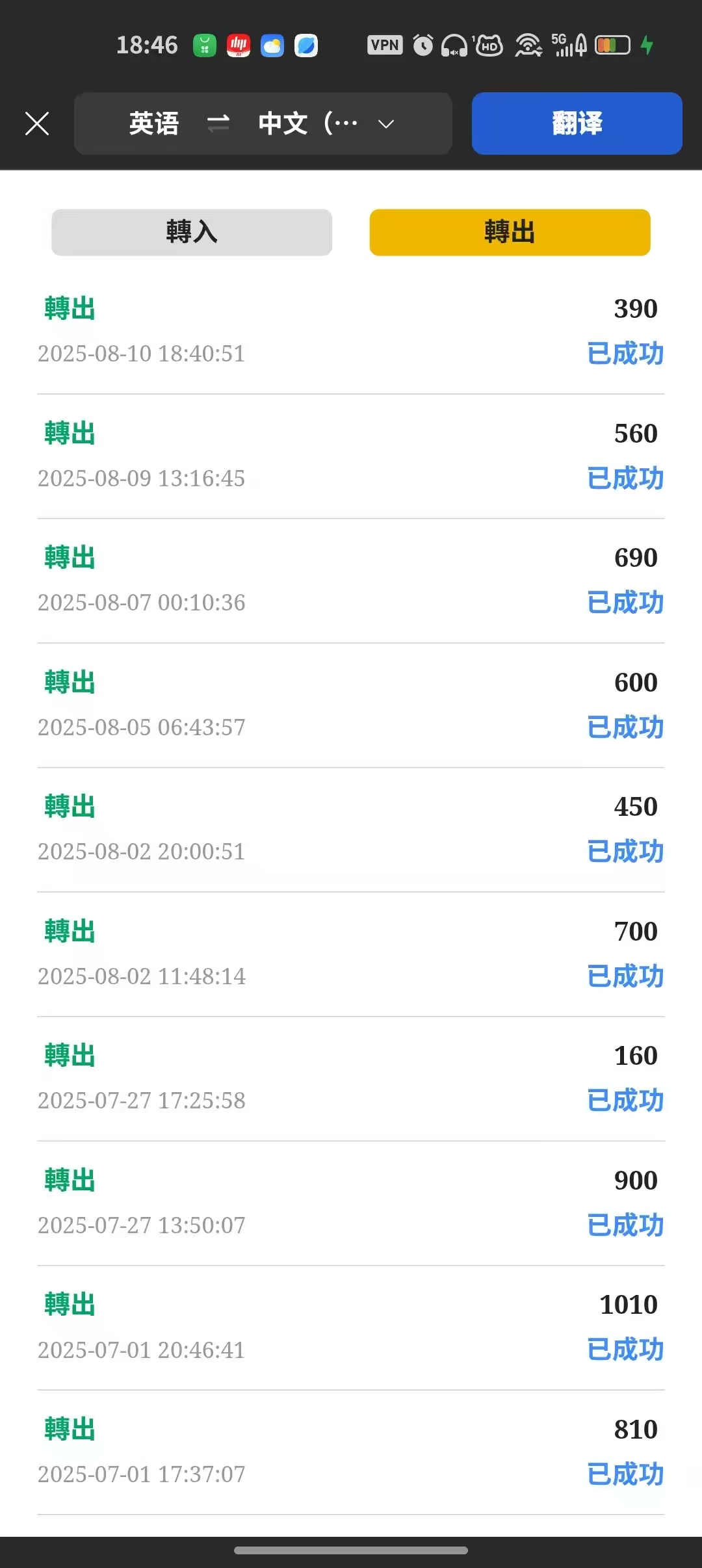The image size is (702, 1568).
Task: Open the 1010 转出 record entry
Action: (351, 1326)
